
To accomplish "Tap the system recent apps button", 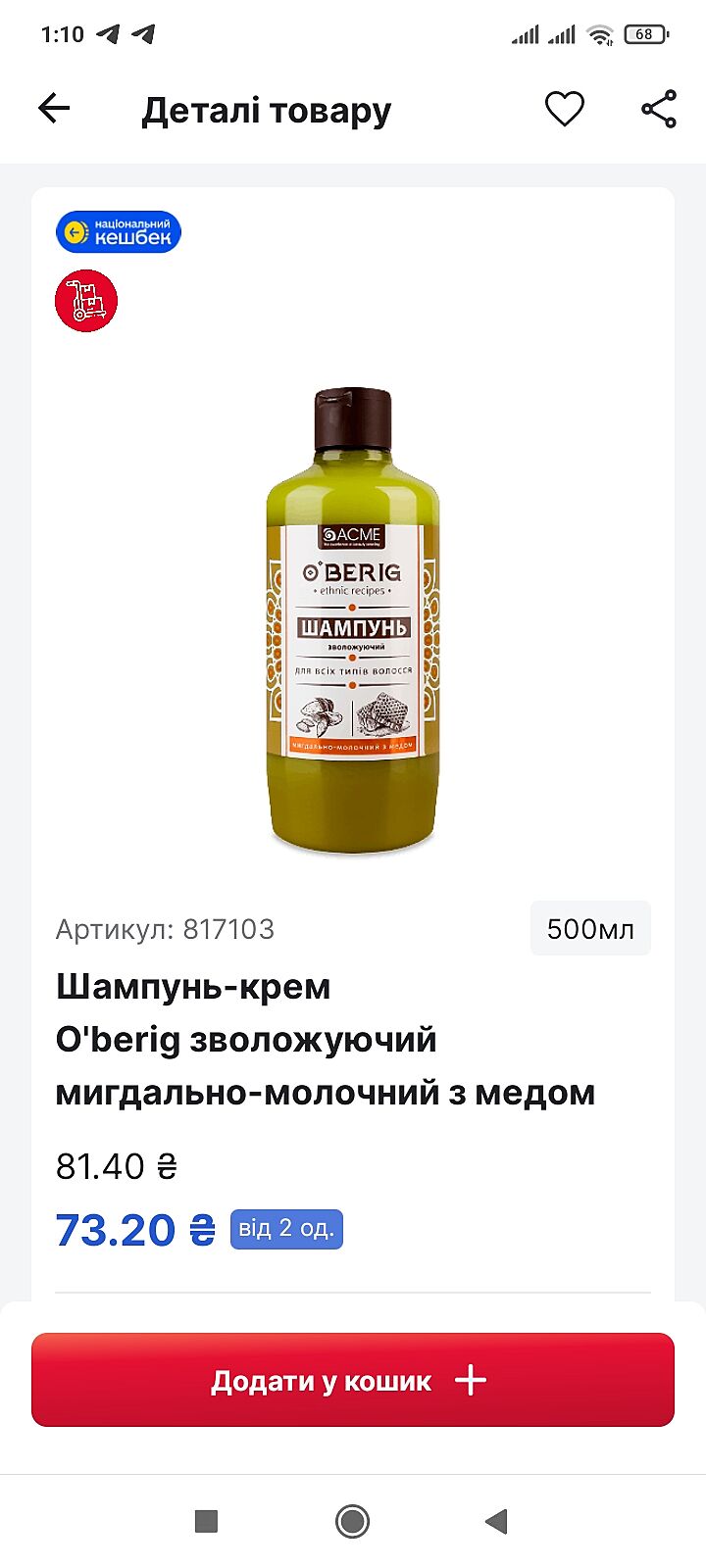I will click(206, 1521).
